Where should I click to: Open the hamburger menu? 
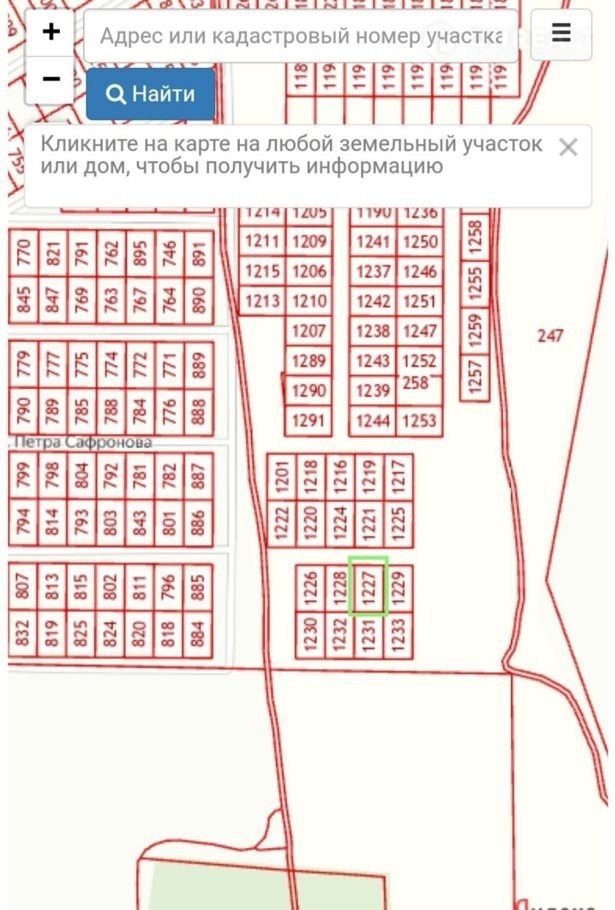(561, 33)
